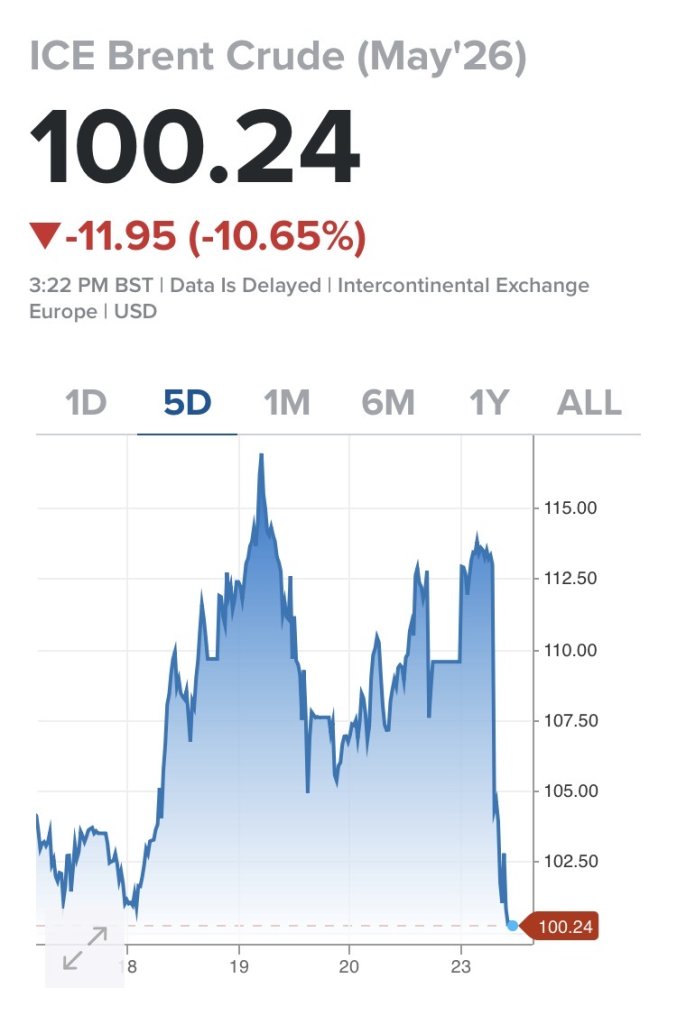Screen dimensions: 677x1024
Task: Switch chart to the 1D range
Action: (x=86, y=404)
